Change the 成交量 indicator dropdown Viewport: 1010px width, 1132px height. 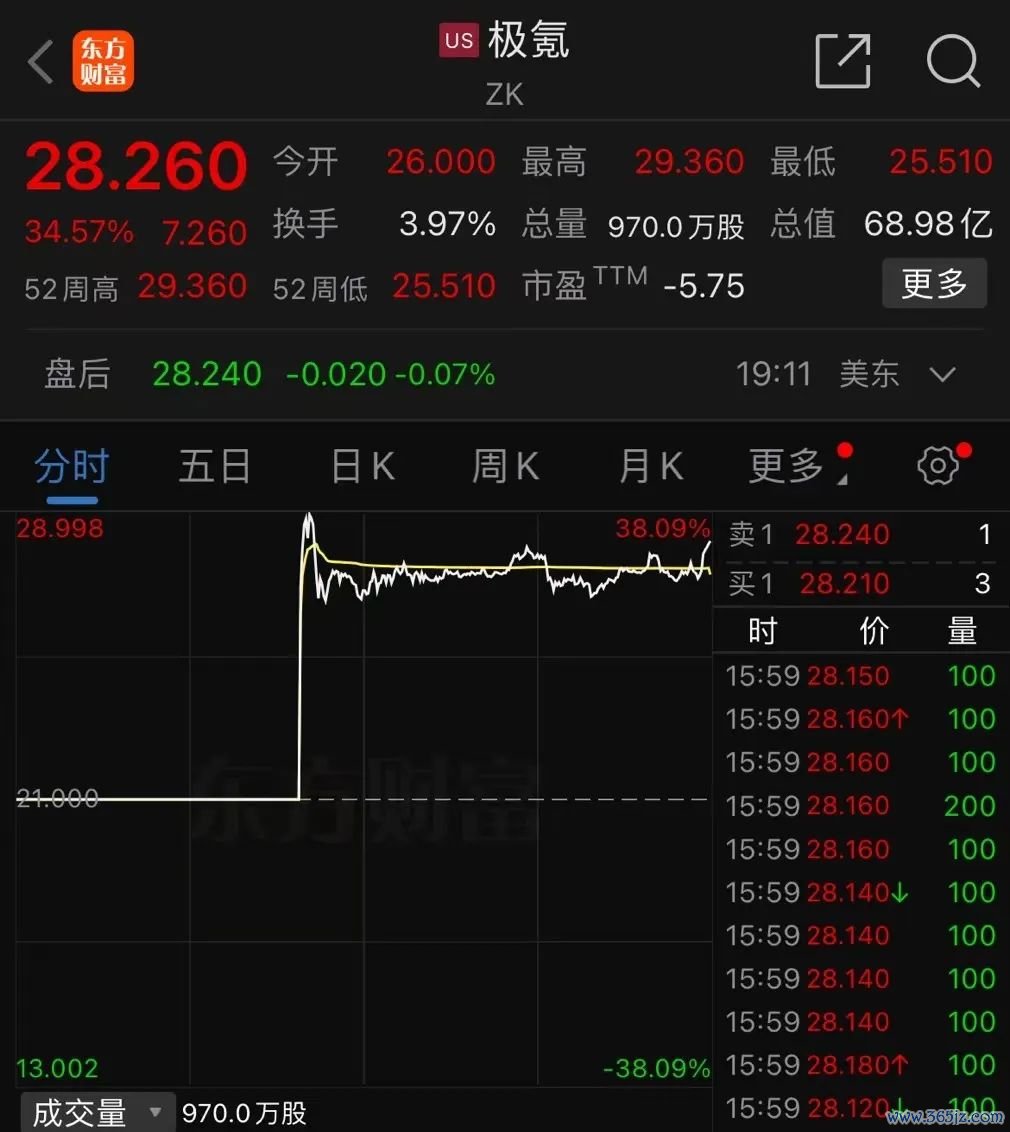[96, 1113]
